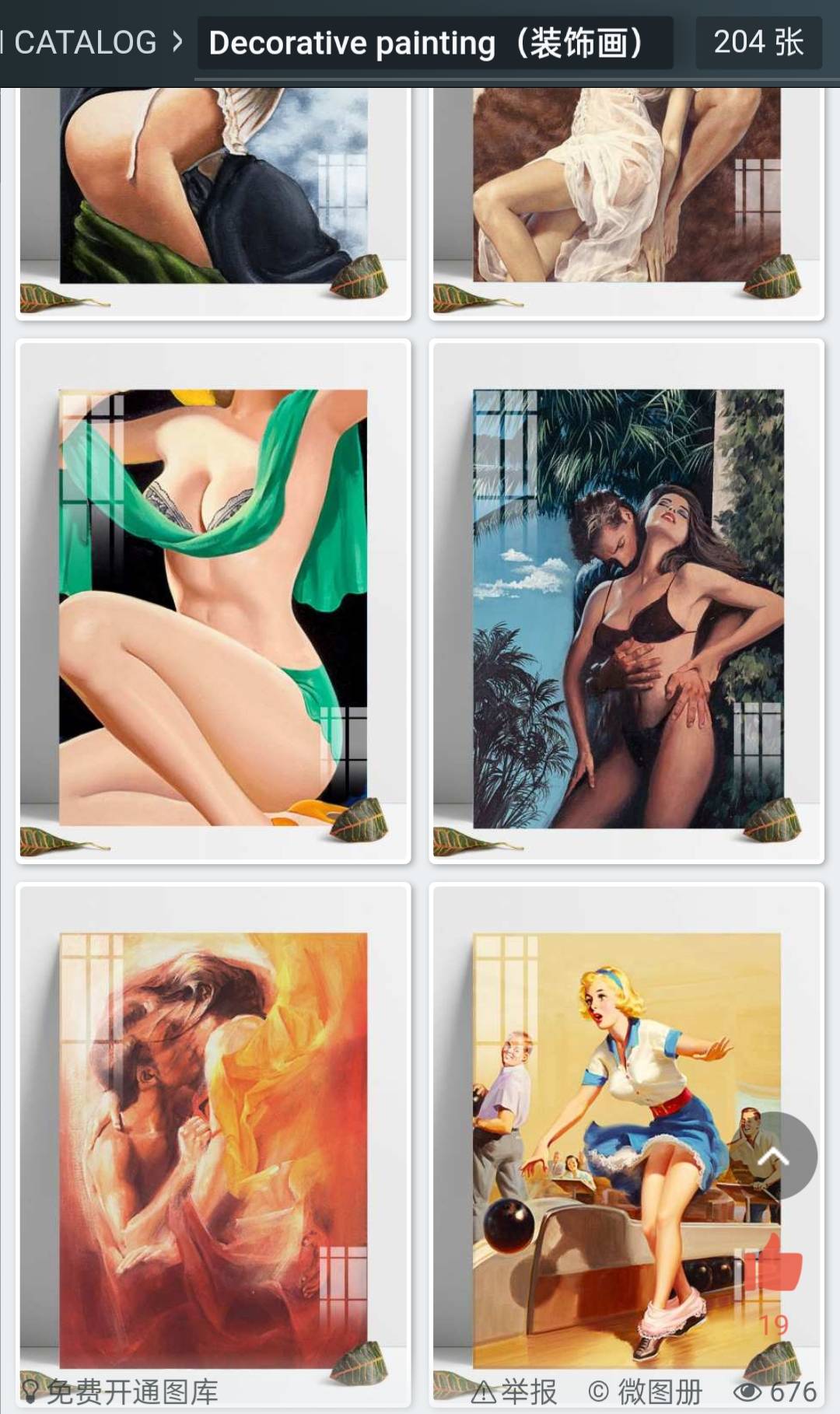This screenshot has height=1414, width=840.
Task: Open the green scarf painting tile
Action: point(213,601)
